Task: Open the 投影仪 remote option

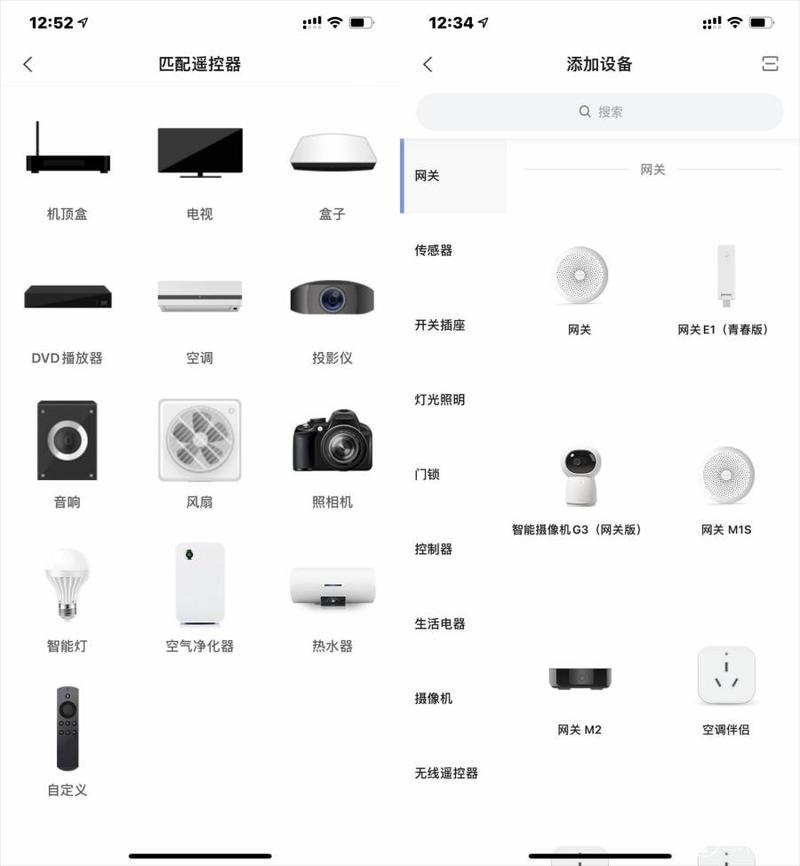Action: 332,312
